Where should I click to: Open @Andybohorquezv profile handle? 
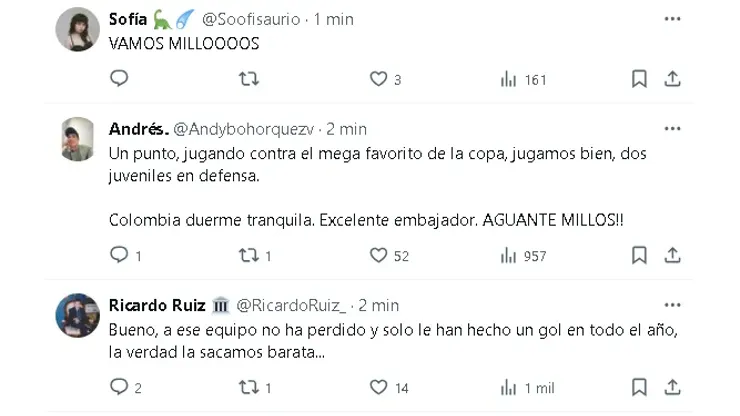(245, 129)
